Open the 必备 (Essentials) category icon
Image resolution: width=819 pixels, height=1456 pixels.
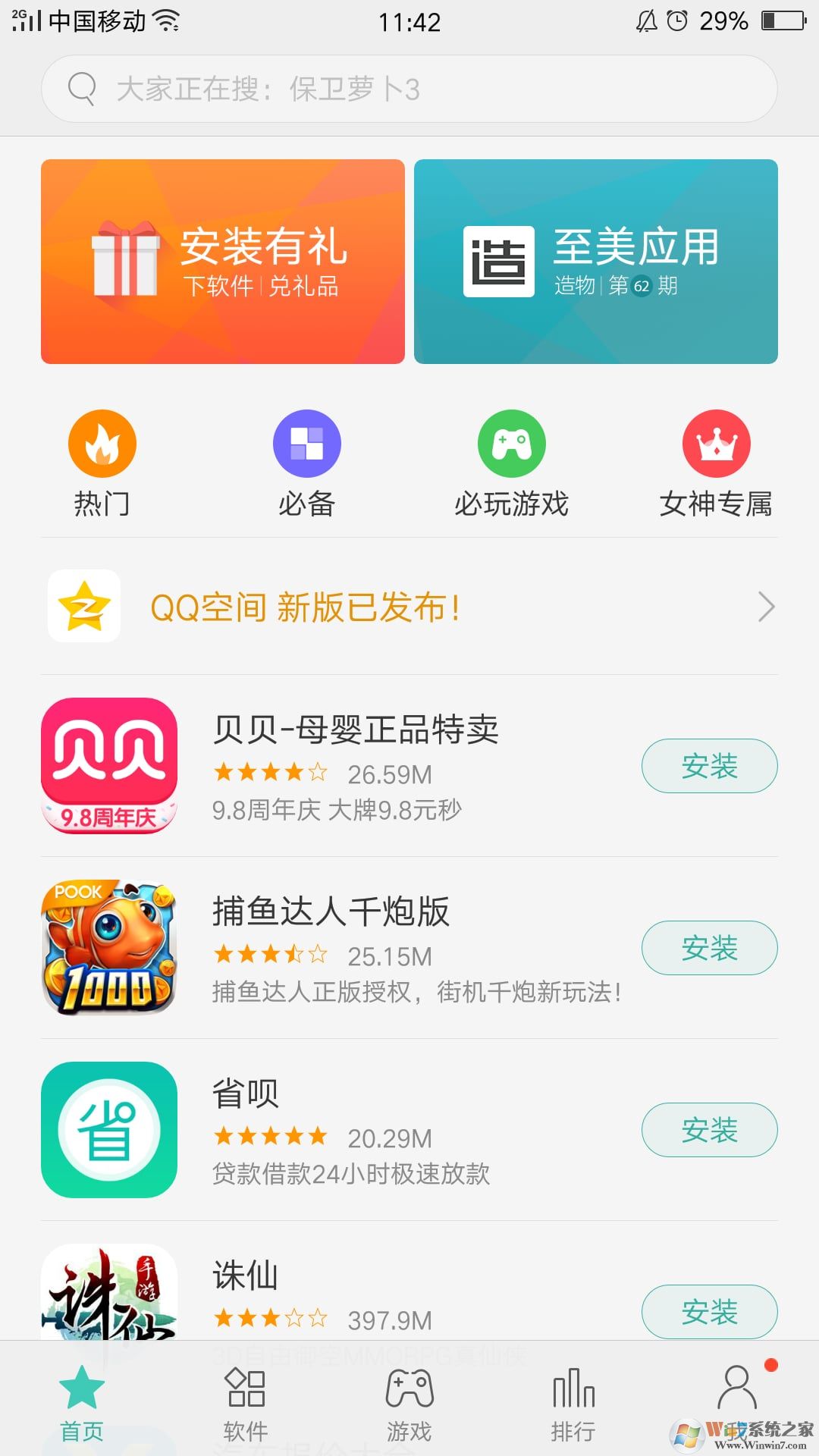307,443
